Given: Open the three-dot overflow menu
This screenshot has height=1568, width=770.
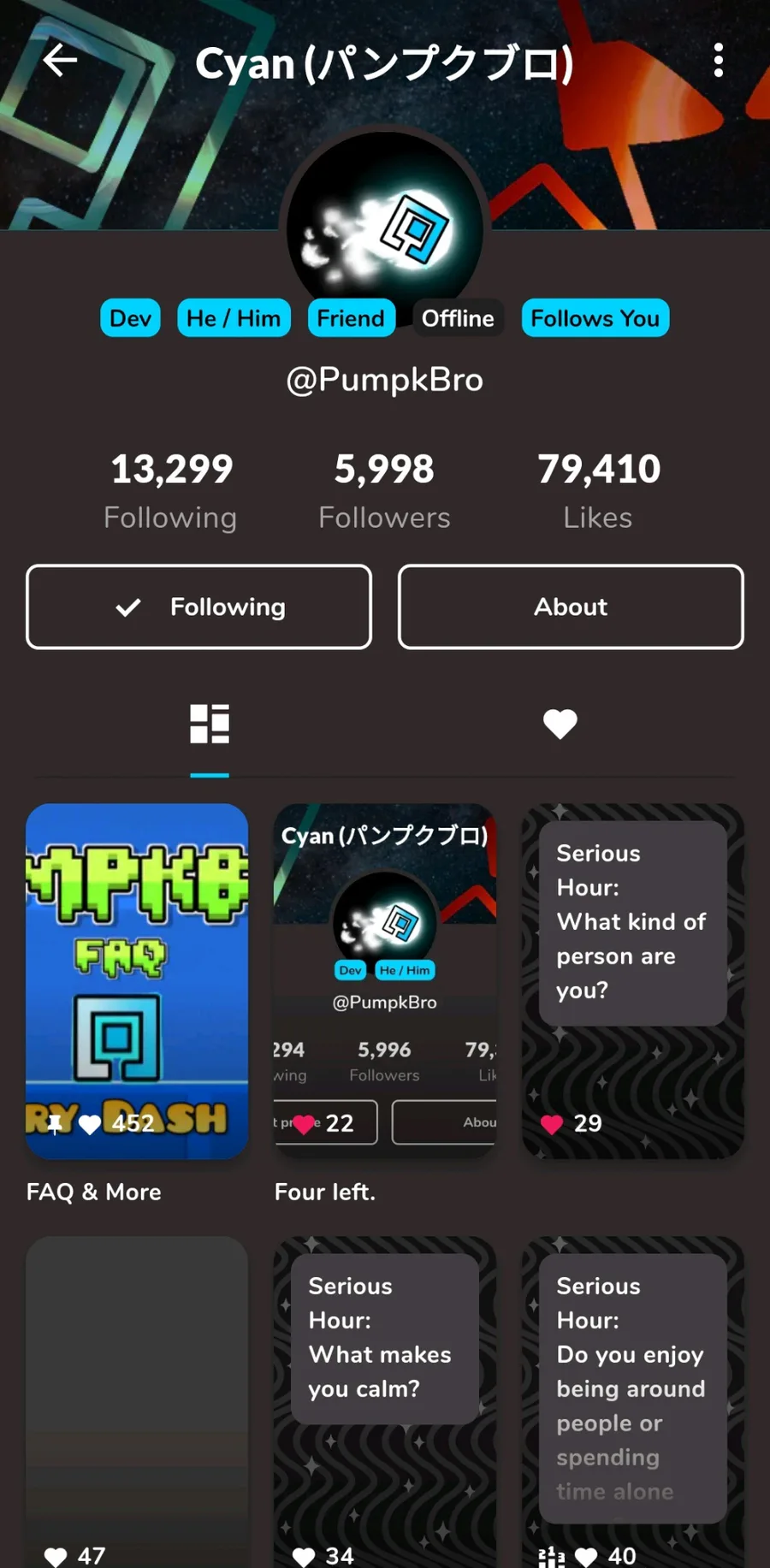Looking at the screenshot, I should point(718,61).
